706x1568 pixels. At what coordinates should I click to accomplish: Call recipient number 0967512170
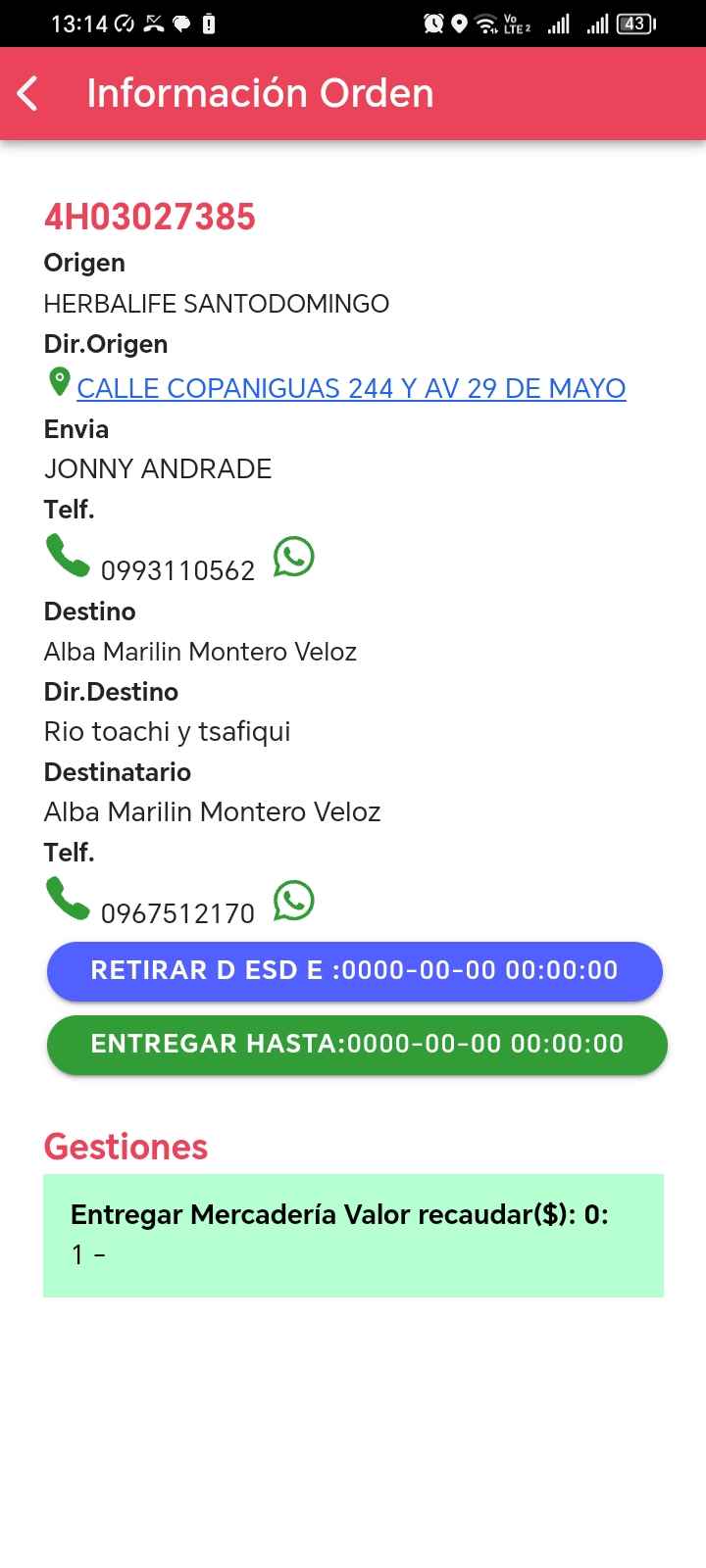click(68, 900)
